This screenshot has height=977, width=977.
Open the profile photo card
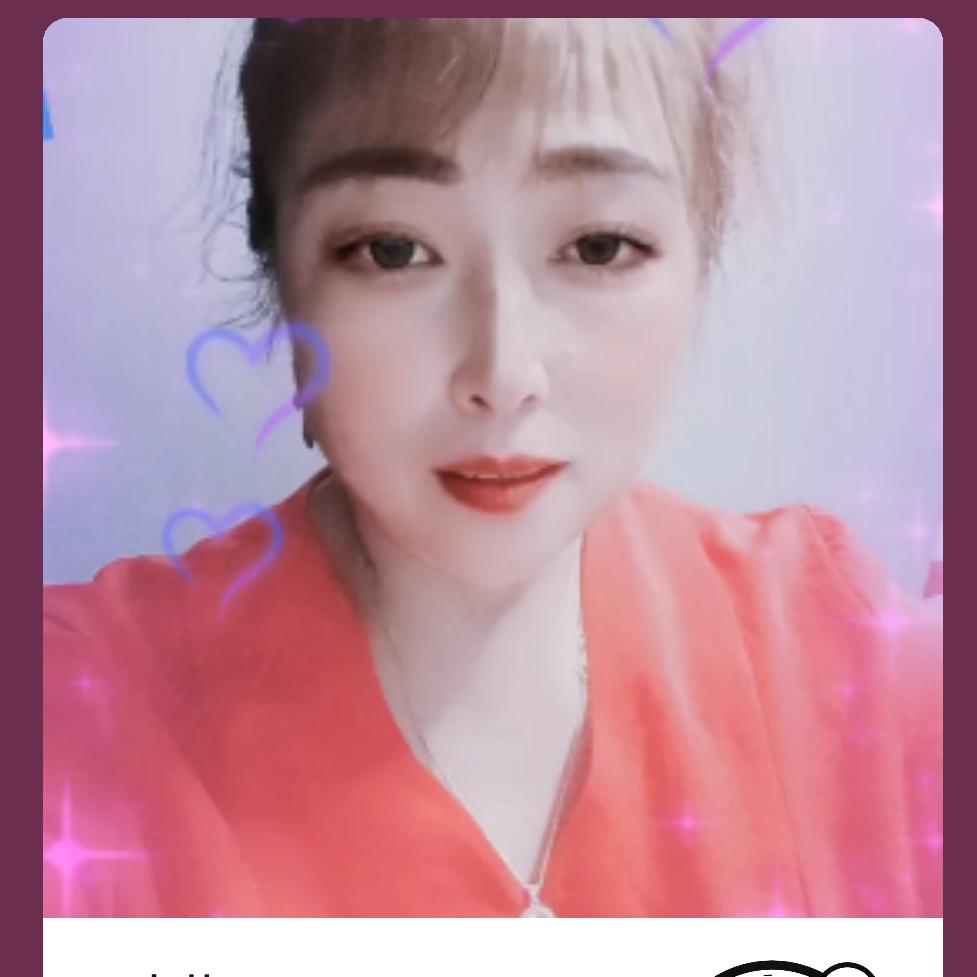click(492, 467)
